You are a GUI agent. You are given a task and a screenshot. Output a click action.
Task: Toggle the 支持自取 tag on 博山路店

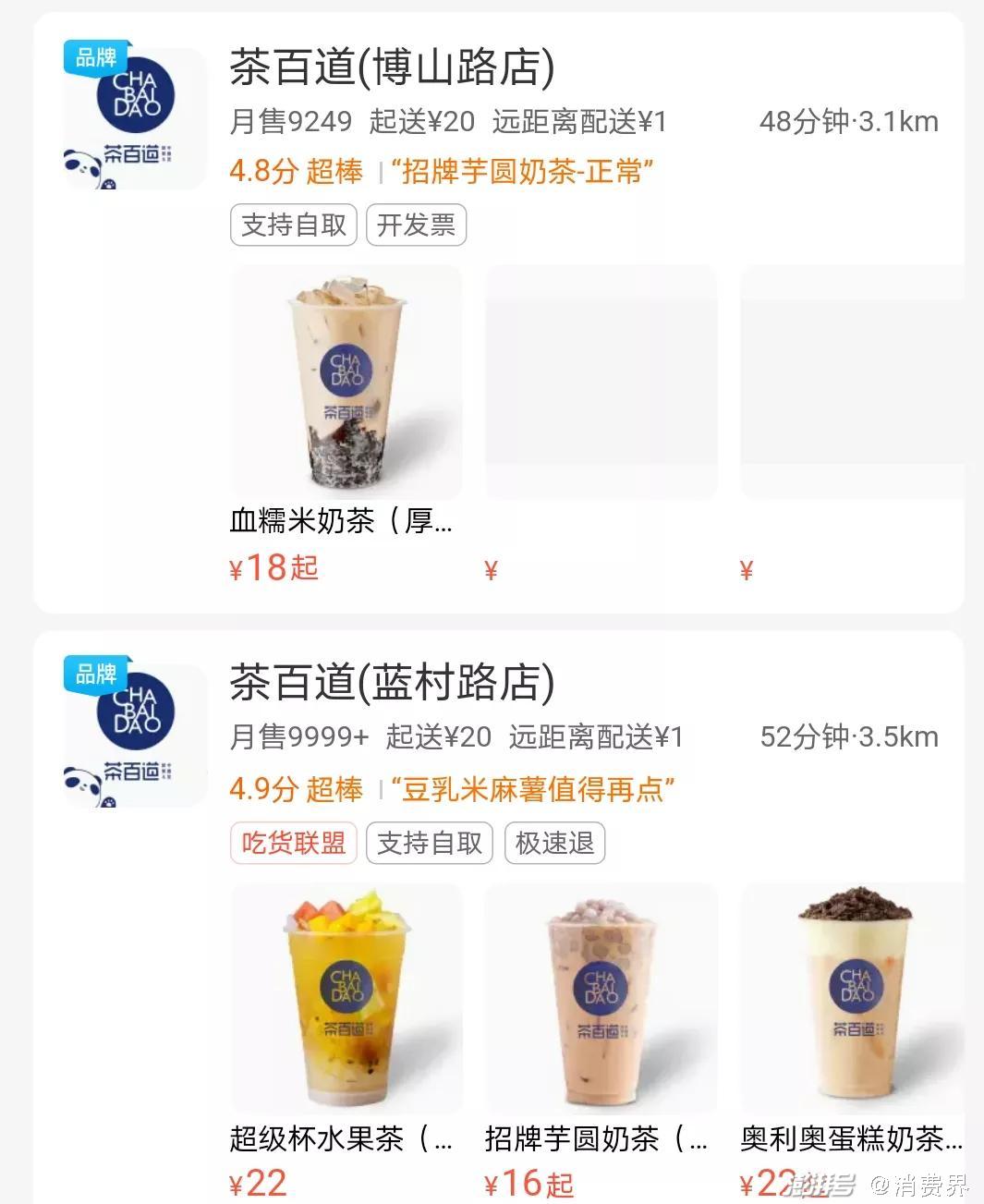[293, 225]
